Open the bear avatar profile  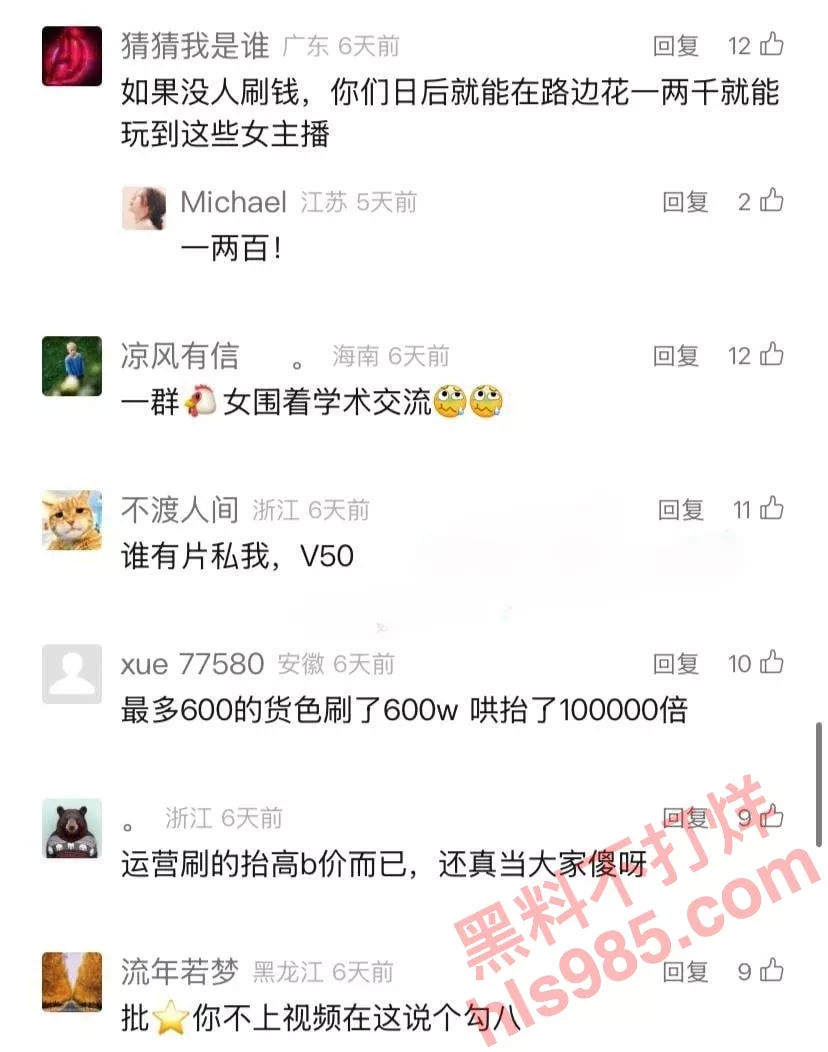72,828
